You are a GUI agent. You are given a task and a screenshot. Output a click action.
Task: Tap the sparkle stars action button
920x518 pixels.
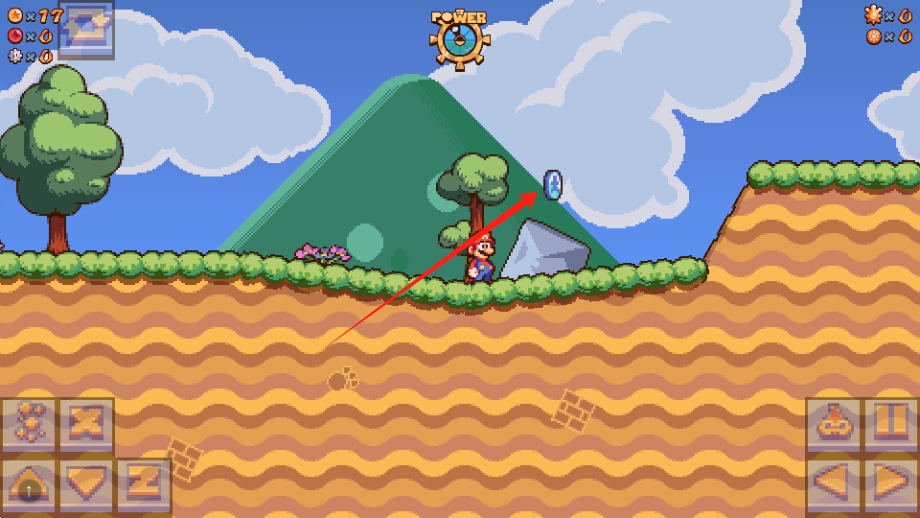pyautogui.click(x=28, y=426)
